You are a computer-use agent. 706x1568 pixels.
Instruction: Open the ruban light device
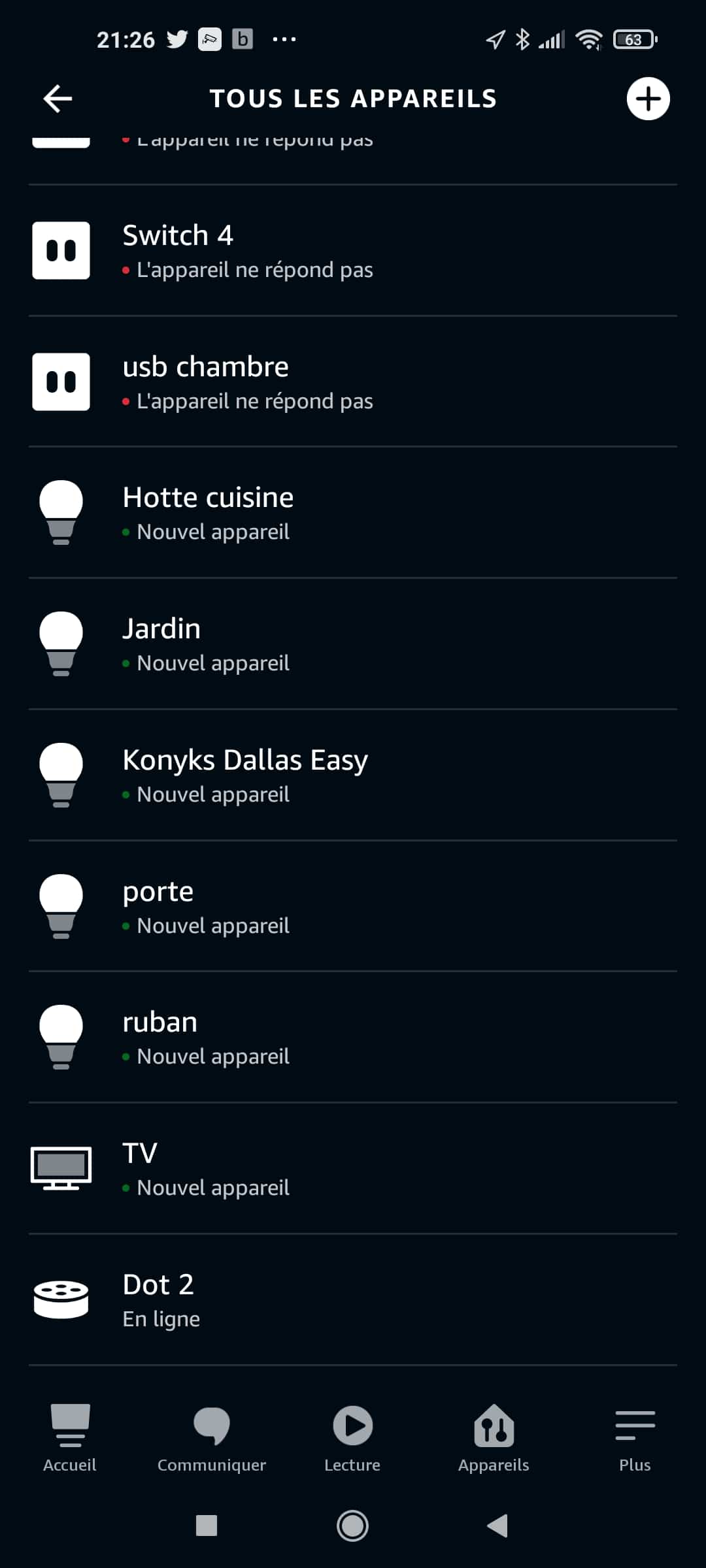[353, 1037]
